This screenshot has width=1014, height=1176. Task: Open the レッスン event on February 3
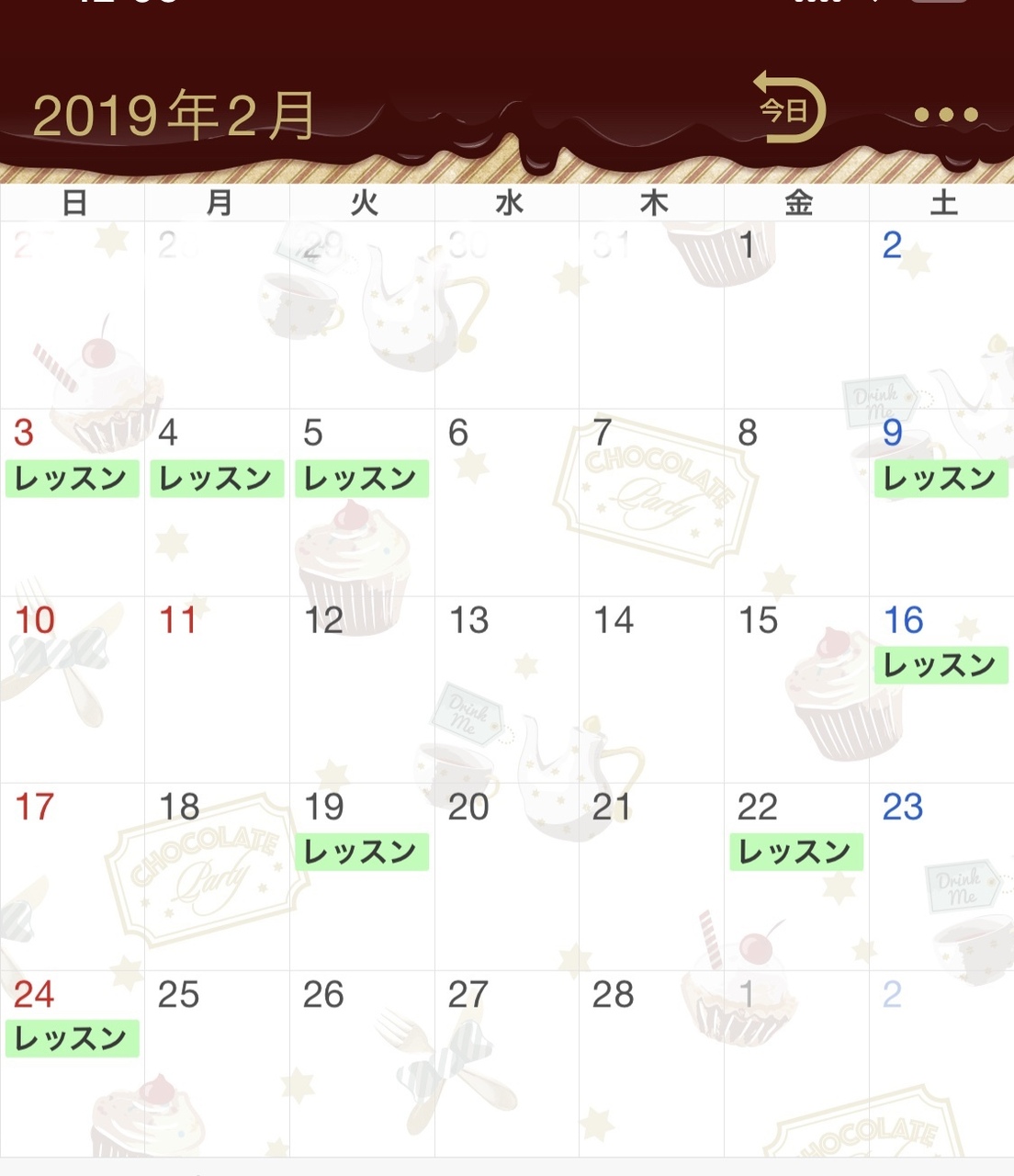click(72, 479)
